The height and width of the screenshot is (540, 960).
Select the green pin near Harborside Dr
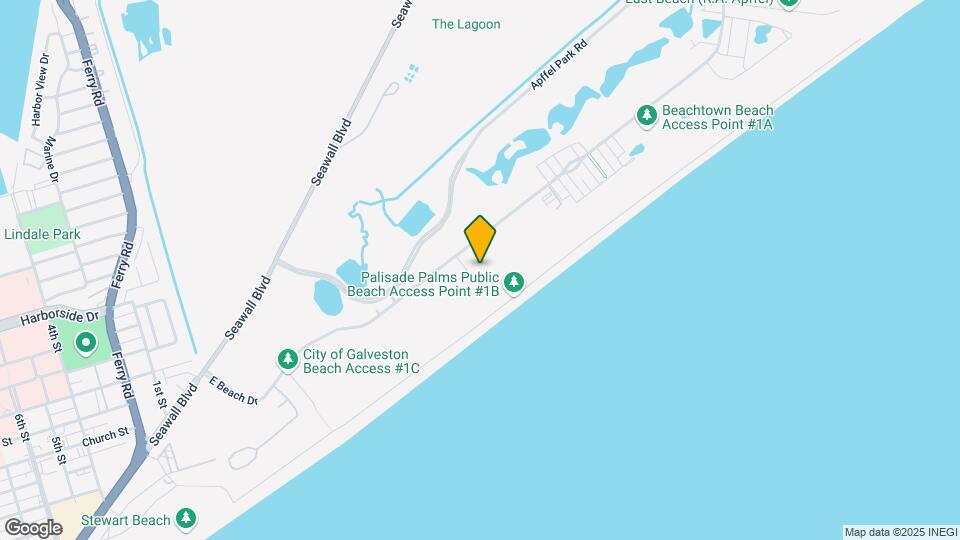pyautogui.click(x=86, y=345)
